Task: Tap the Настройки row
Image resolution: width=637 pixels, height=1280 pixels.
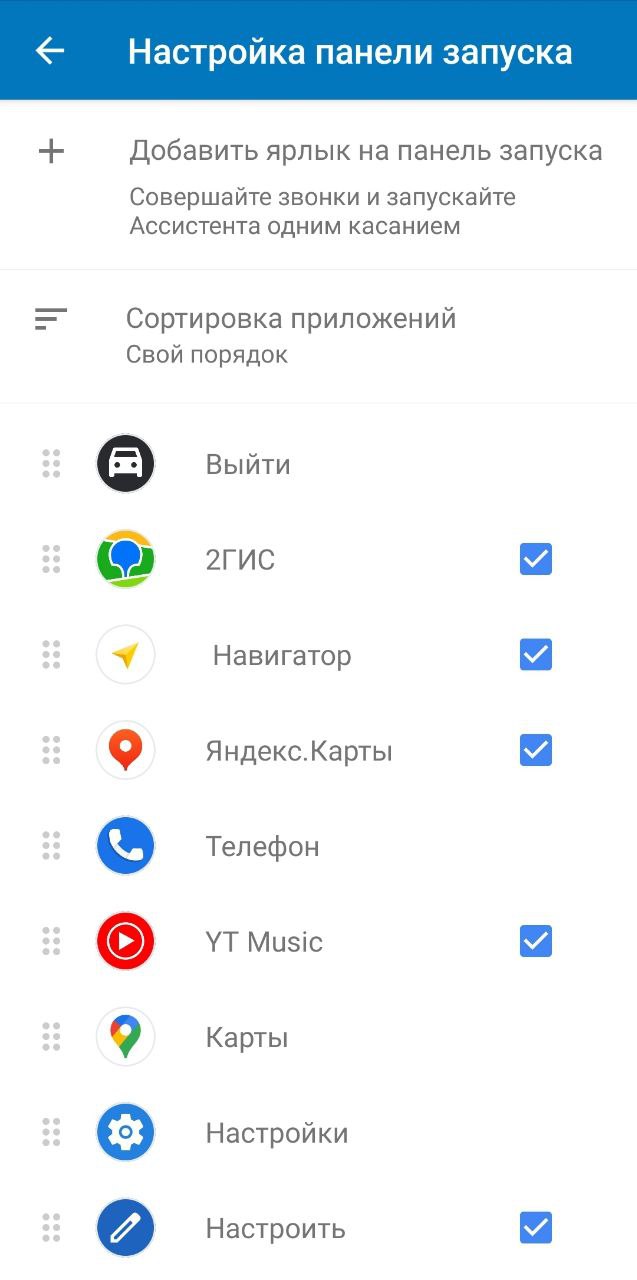Action: pos(276,1133)
